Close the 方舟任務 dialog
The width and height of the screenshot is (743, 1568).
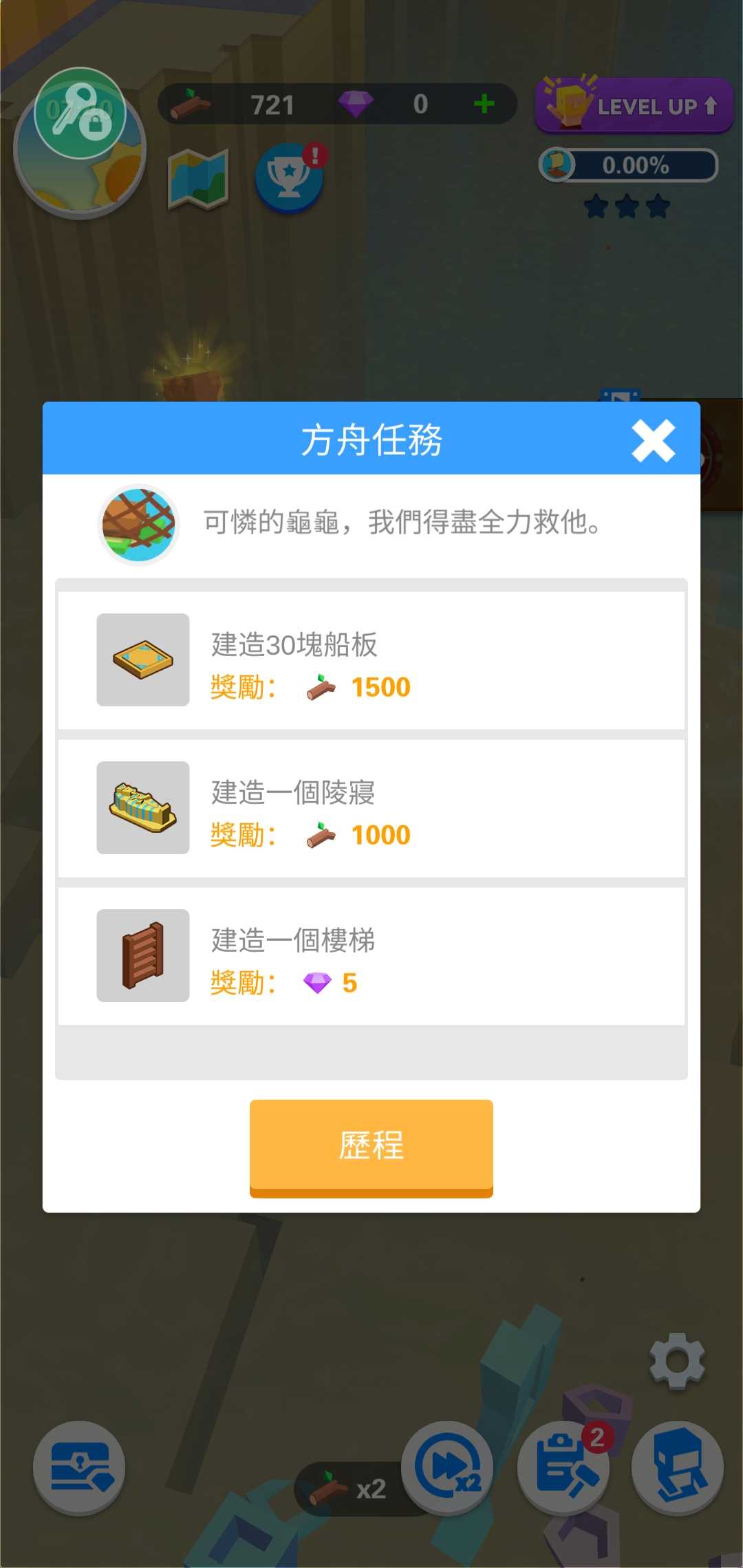[x=653, y=440]
